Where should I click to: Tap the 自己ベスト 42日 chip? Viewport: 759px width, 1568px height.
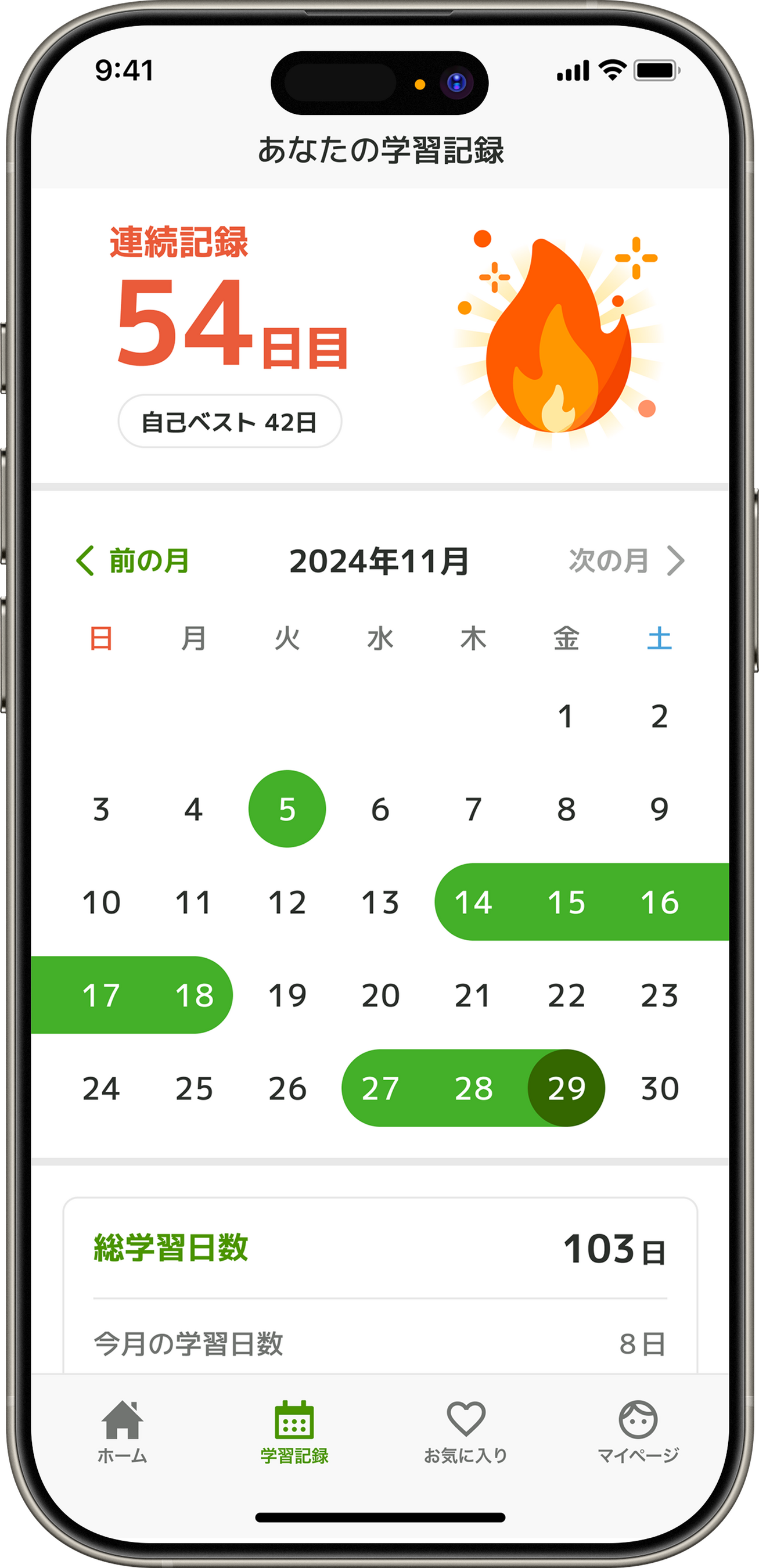(229, 421)
